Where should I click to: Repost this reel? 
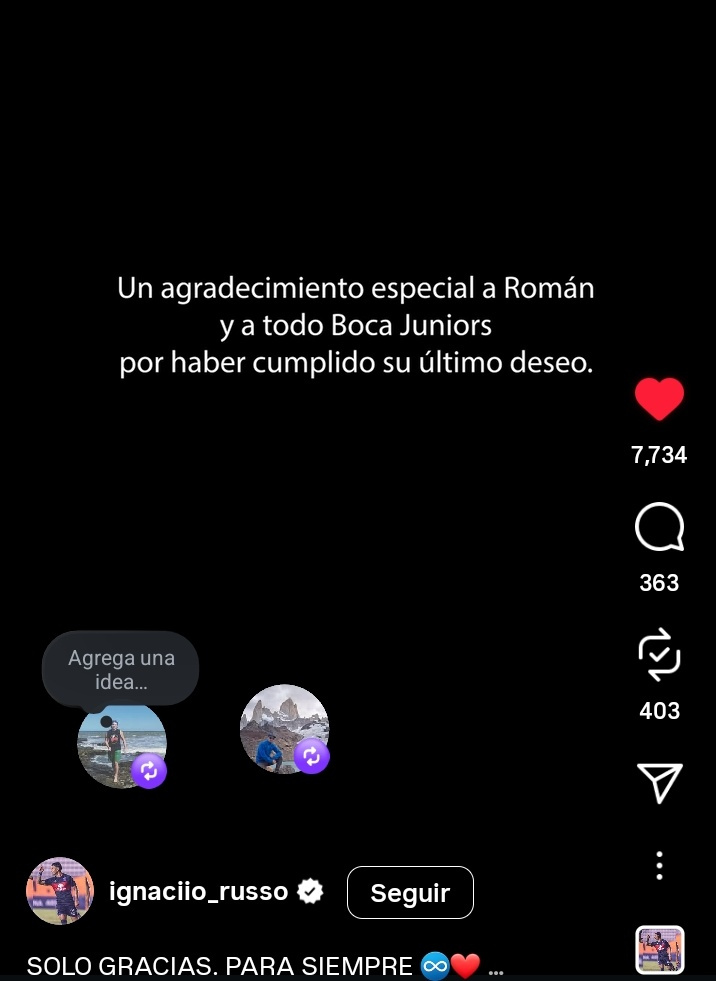[659, 655]
